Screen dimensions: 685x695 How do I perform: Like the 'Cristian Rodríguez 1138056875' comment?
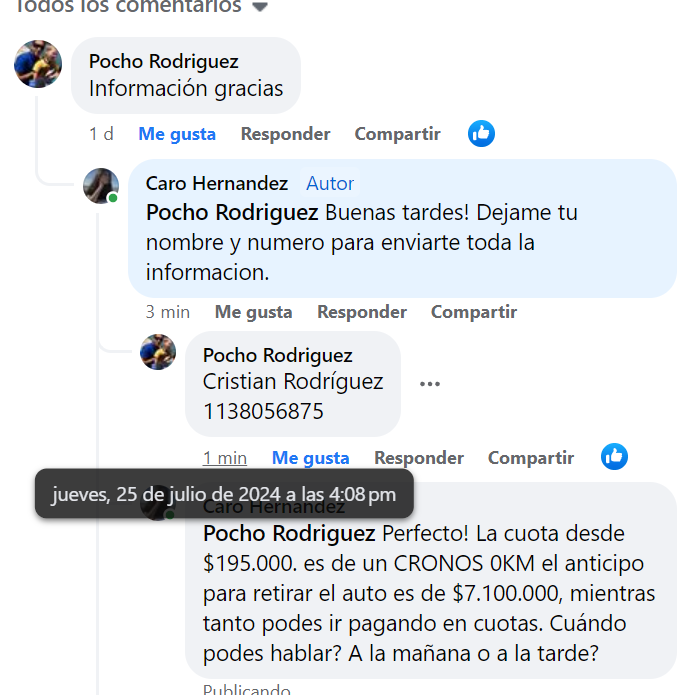(310, 458)
